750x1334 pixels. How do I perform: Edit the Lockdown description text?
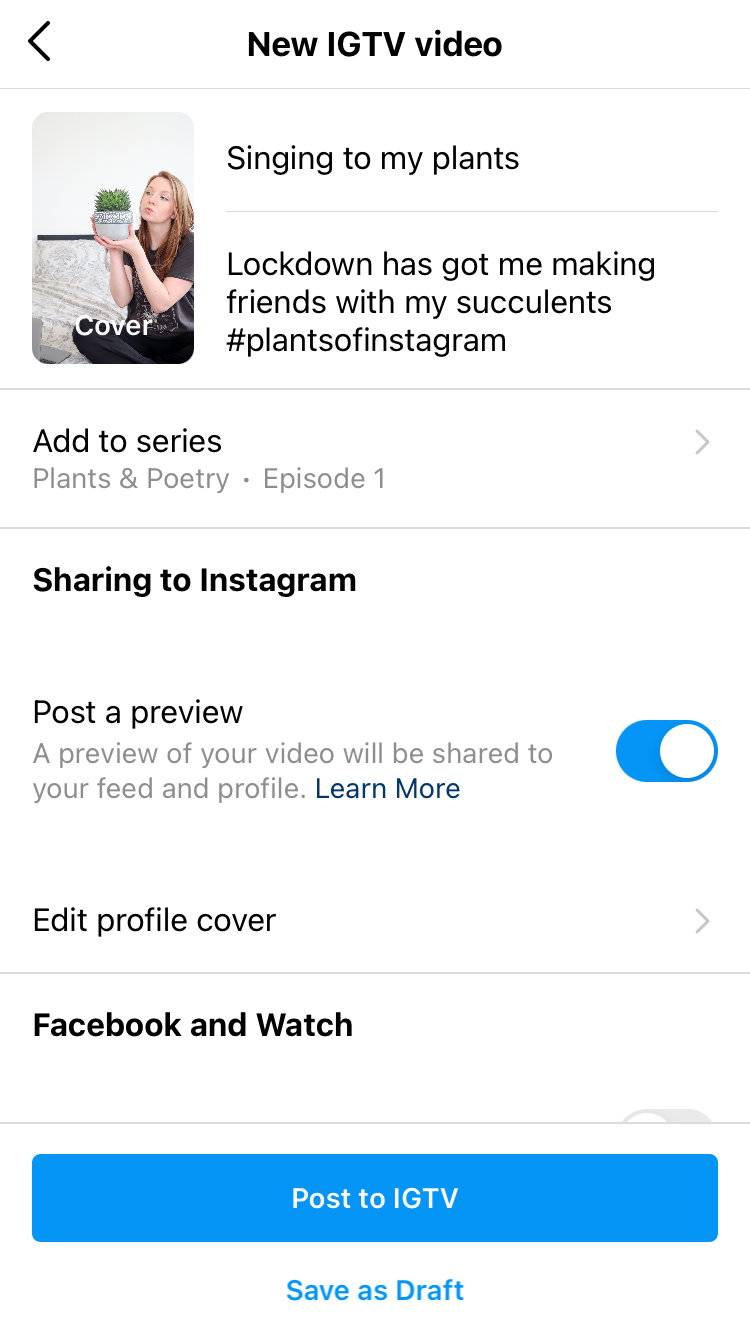pyautogui.click(x=441, y=302)
